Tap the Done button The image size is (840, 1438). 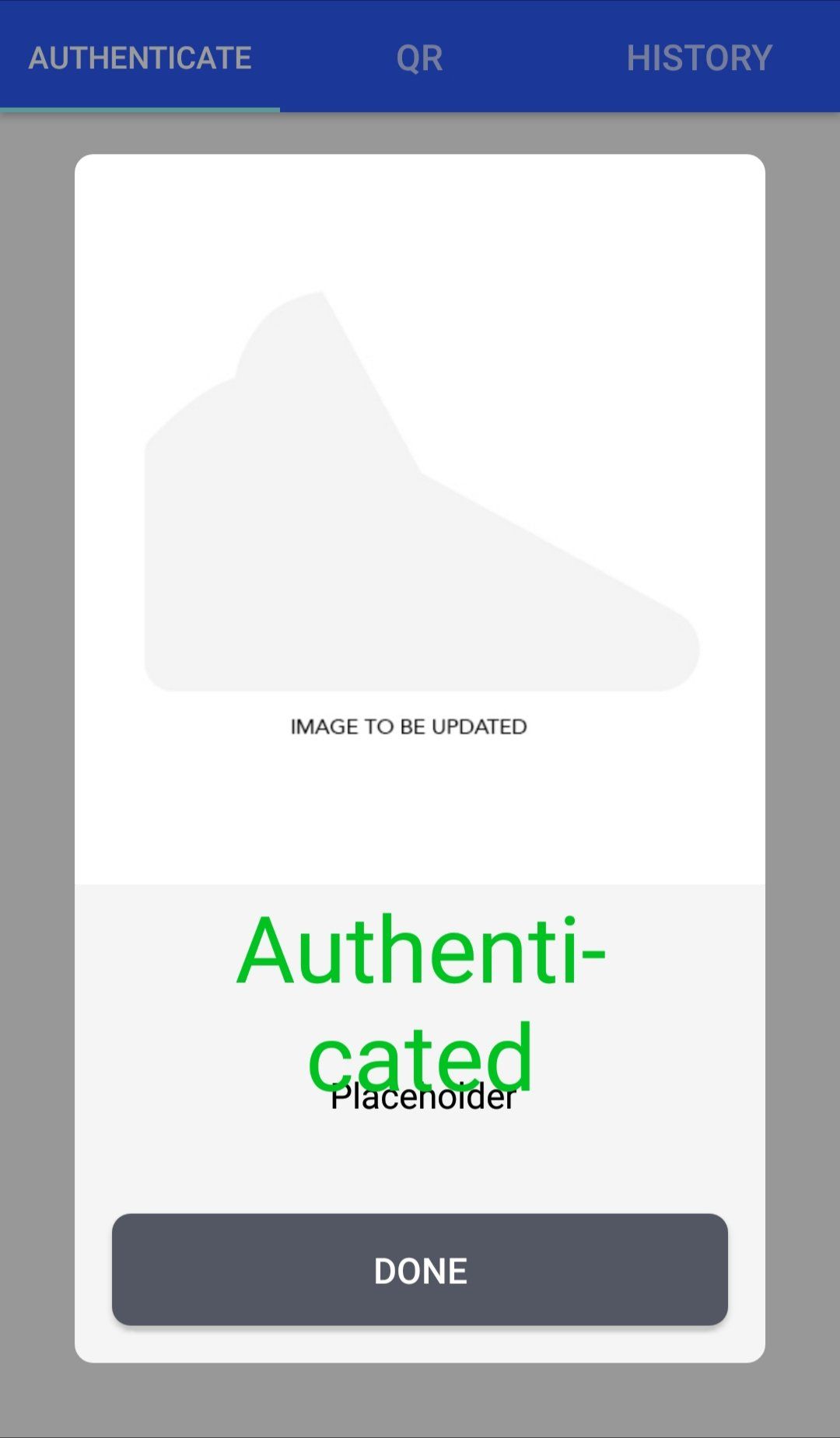click(x=420, y=1269)
